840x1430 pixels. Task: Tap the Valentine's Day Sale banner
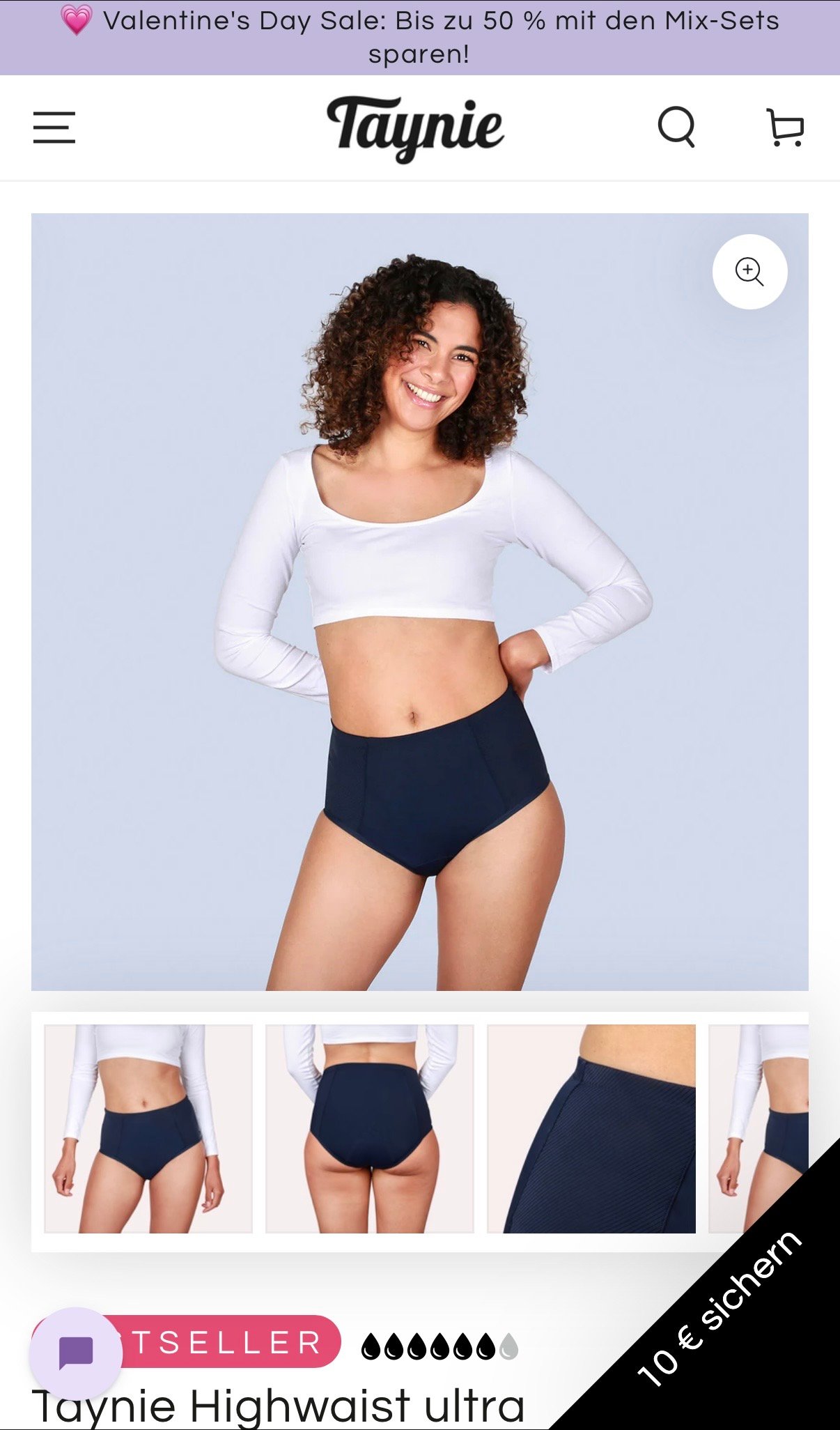420,38
